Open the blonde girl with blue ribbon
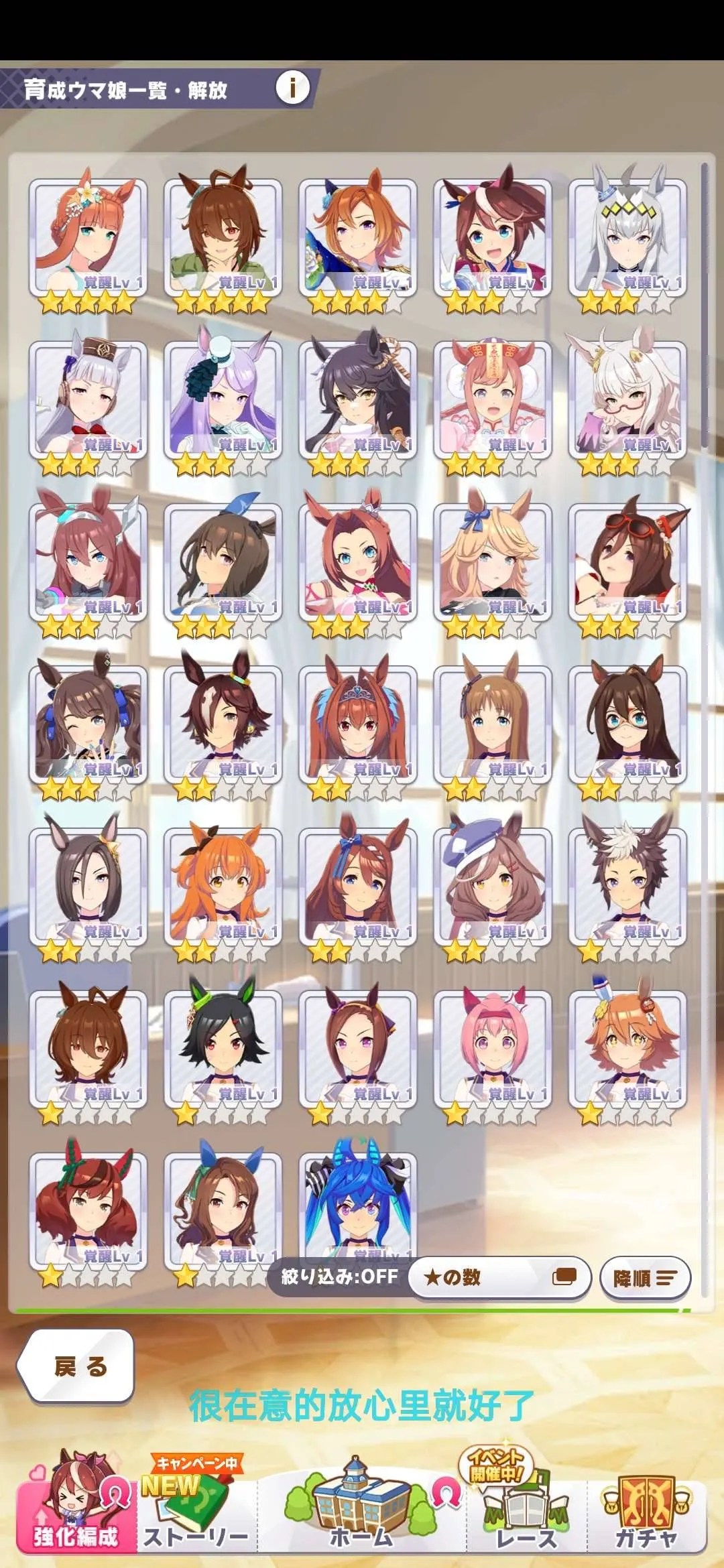Viewport: 724px width, 1568px height. click(x=493, y=562)
